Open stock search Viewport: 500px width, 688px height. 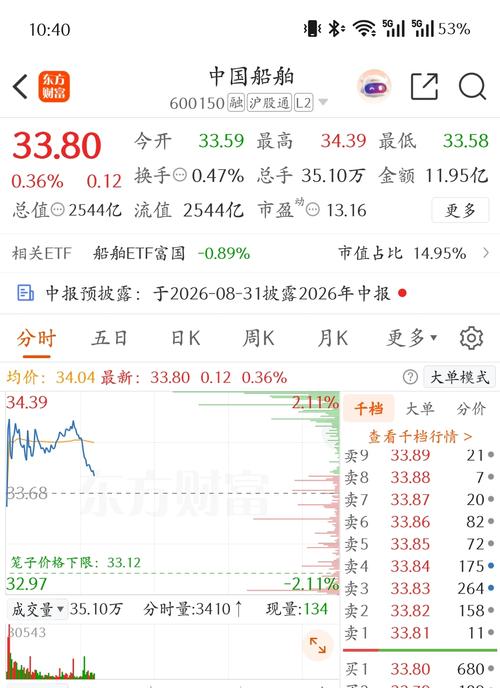472,86
